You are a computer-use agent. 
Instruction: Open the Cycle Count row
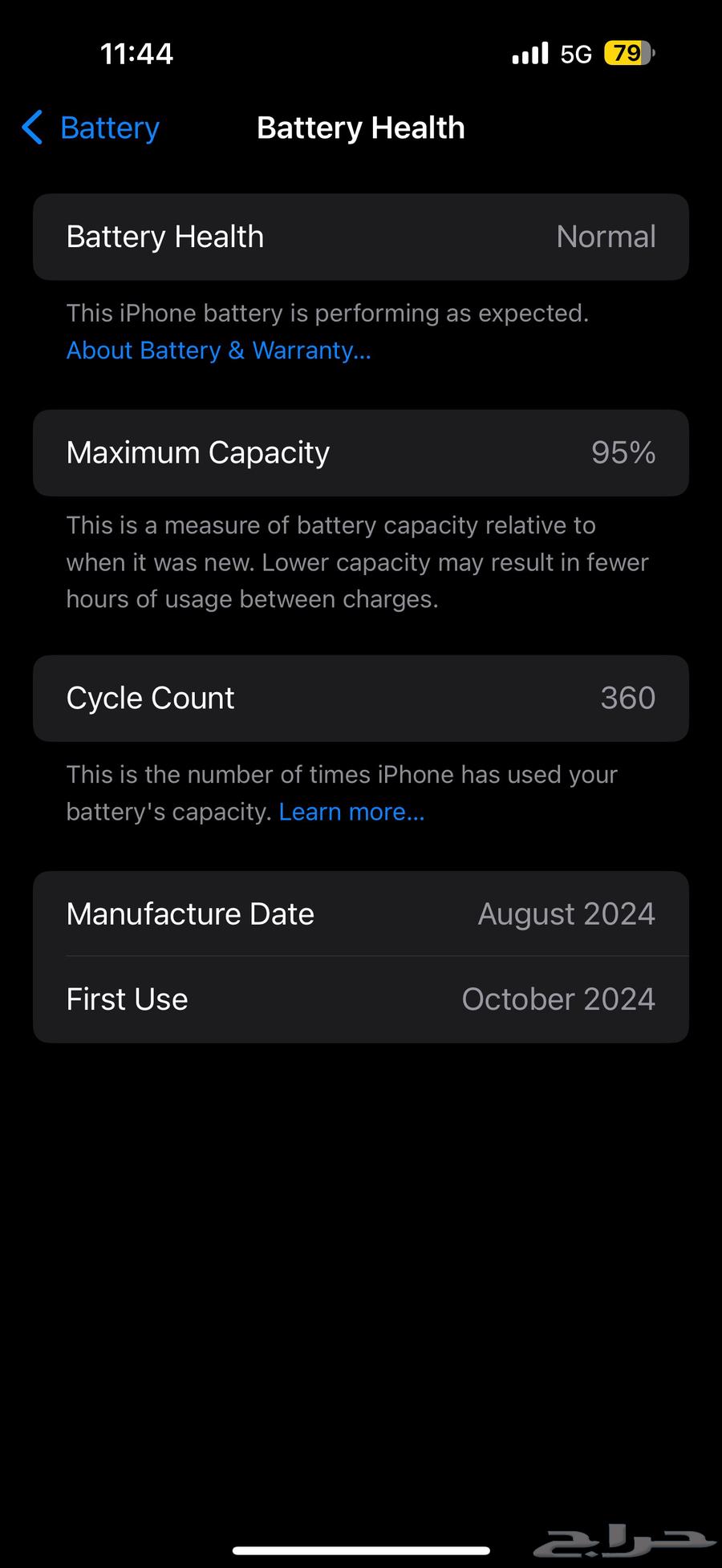(360, 698)
